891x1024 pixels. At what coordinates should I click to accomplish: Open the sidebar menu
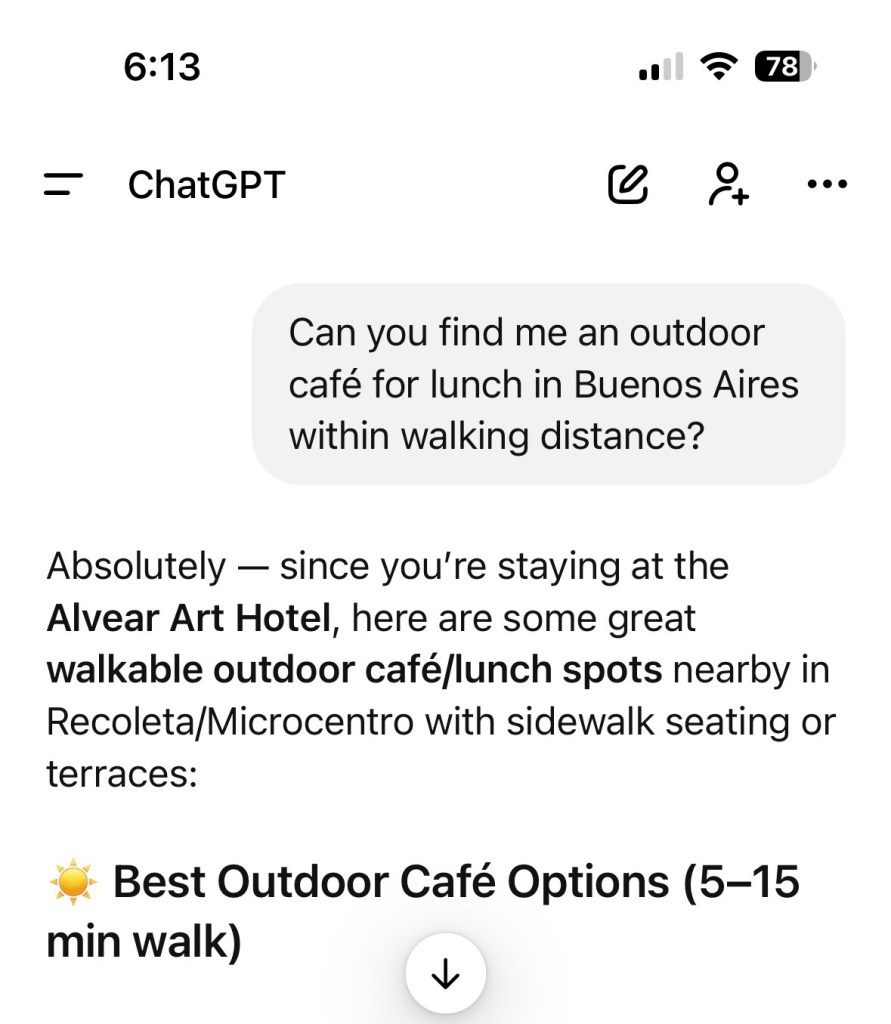(63, 185)
